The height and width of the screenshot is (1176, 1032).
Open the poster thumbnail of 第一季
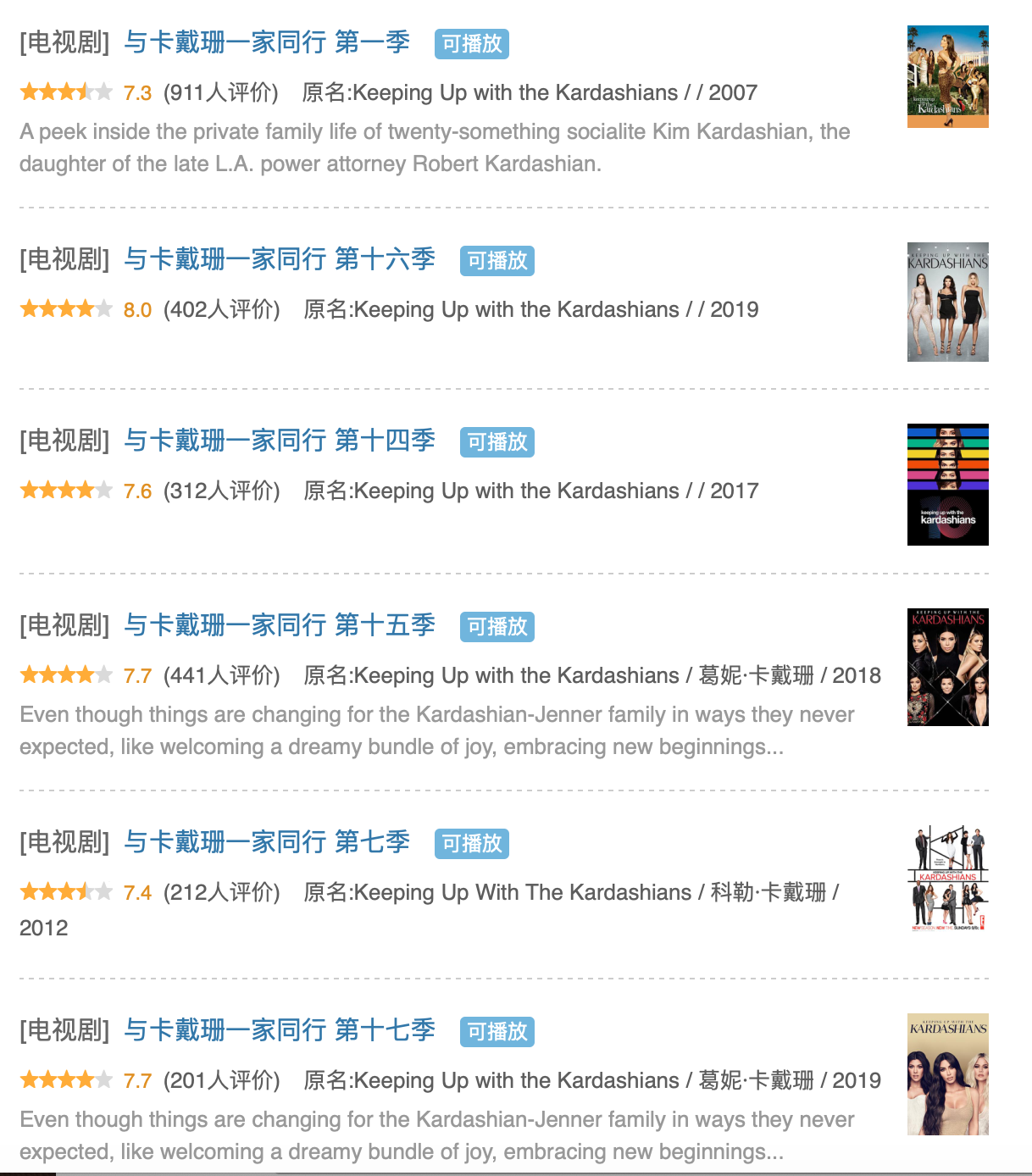click(947, 77)
